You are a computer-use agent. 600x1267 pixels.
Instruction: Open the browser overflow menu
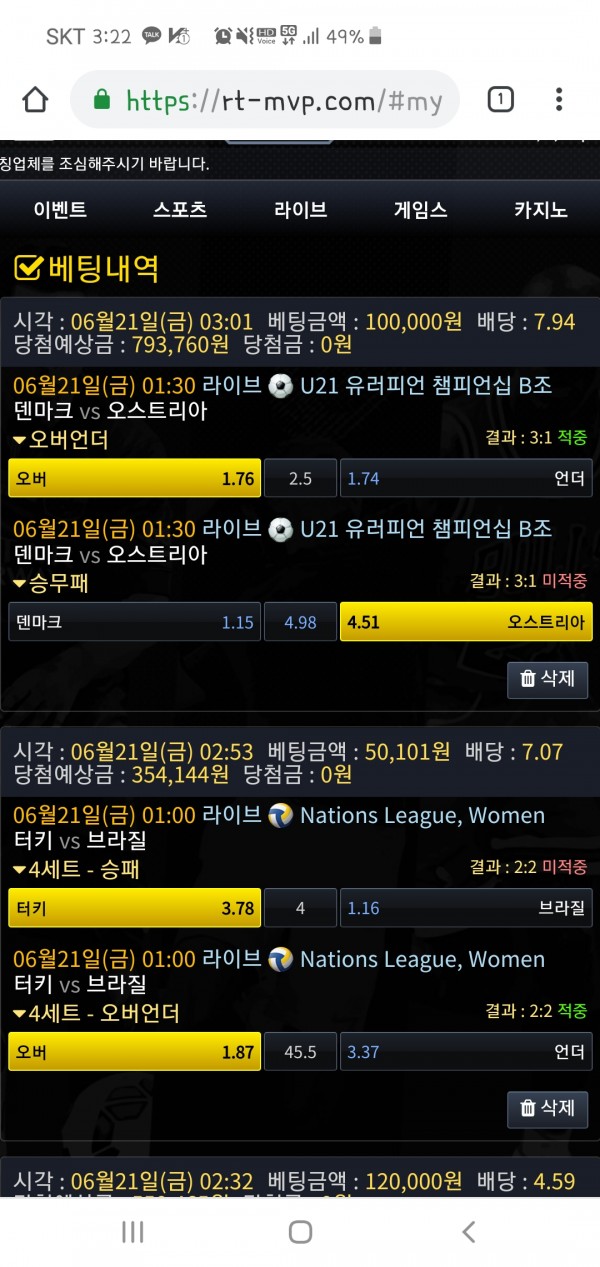(559, 99)
